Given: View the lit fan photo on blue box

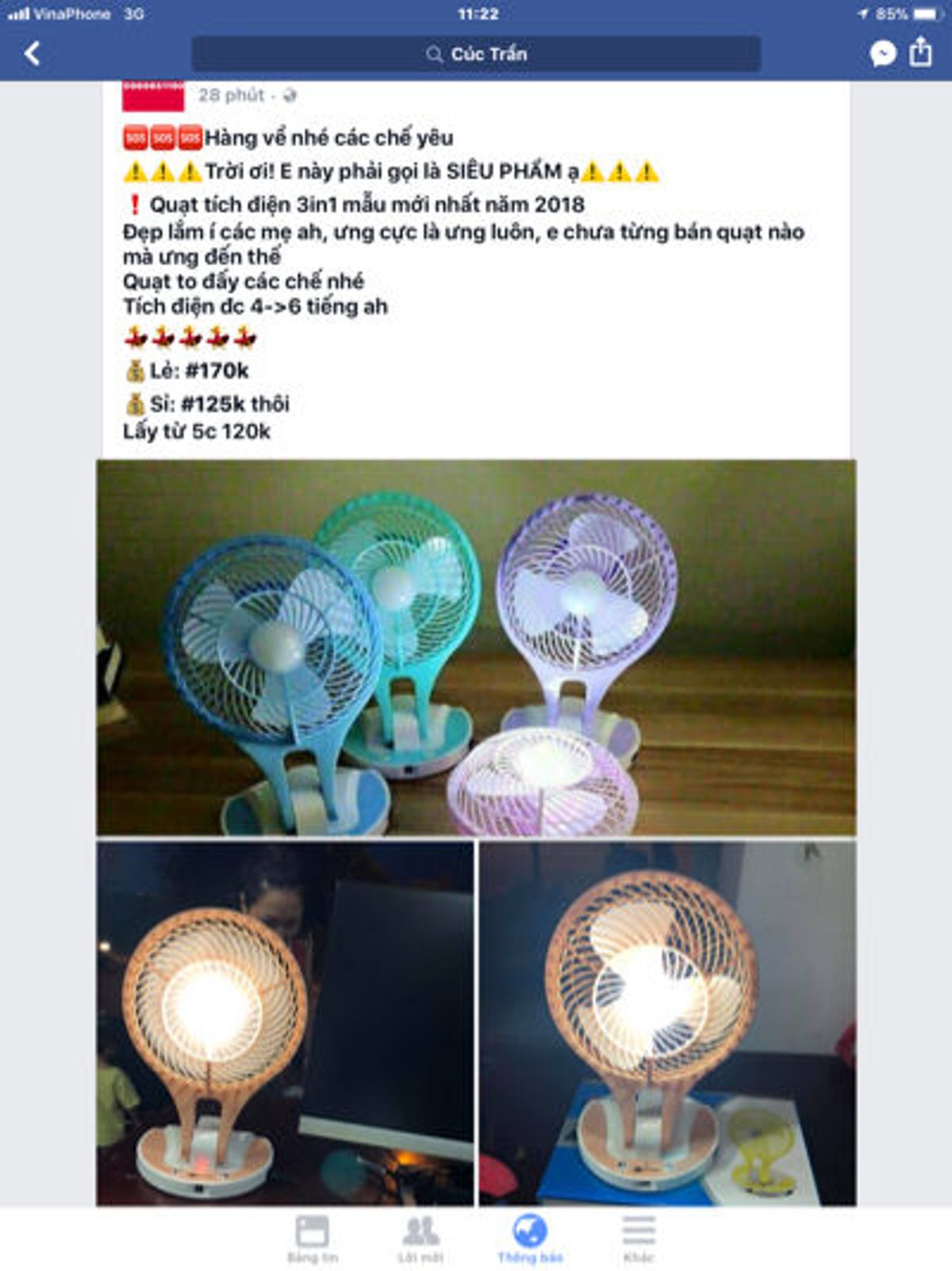Looking at the screenshot, I should [667, 1023].
